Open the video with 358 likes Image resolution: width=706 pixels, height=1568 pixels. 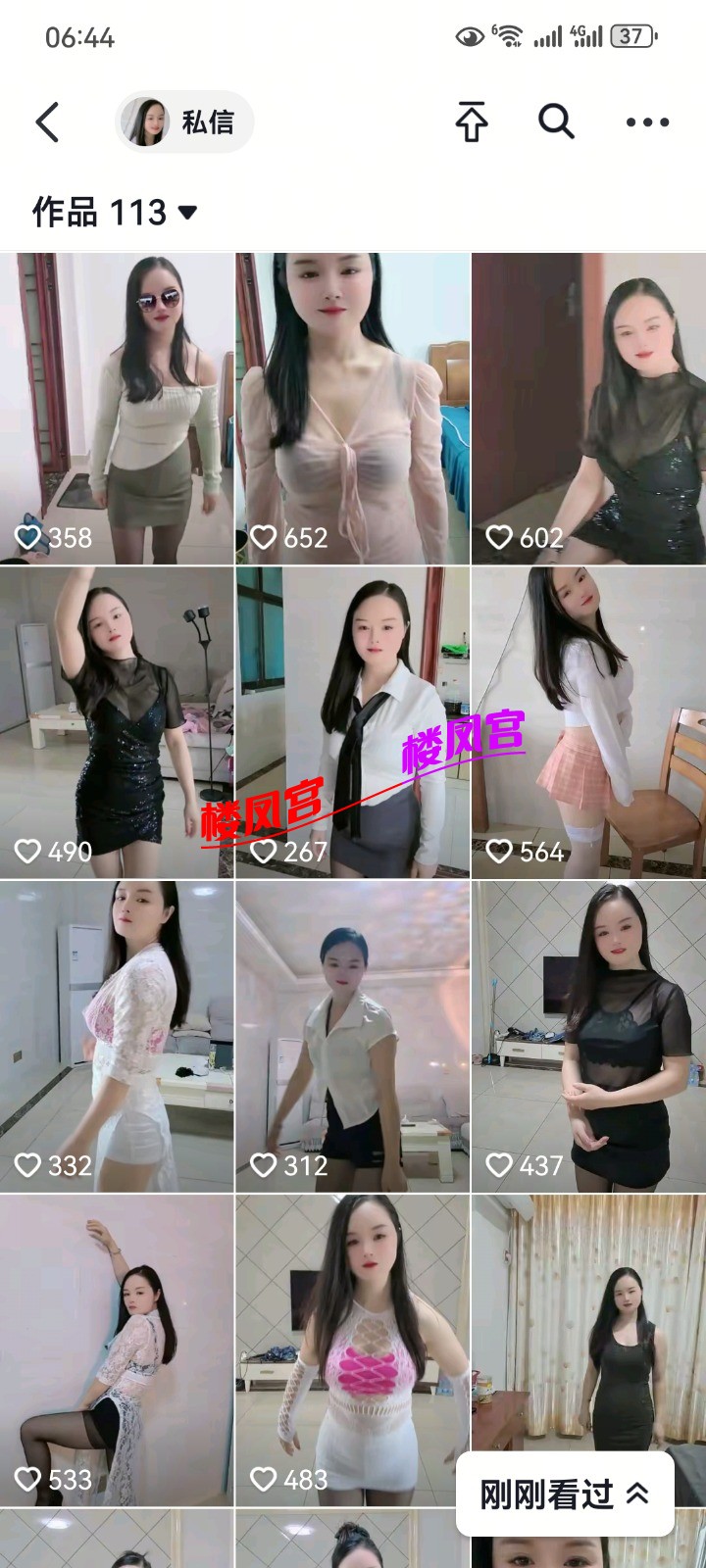point(117,408)
